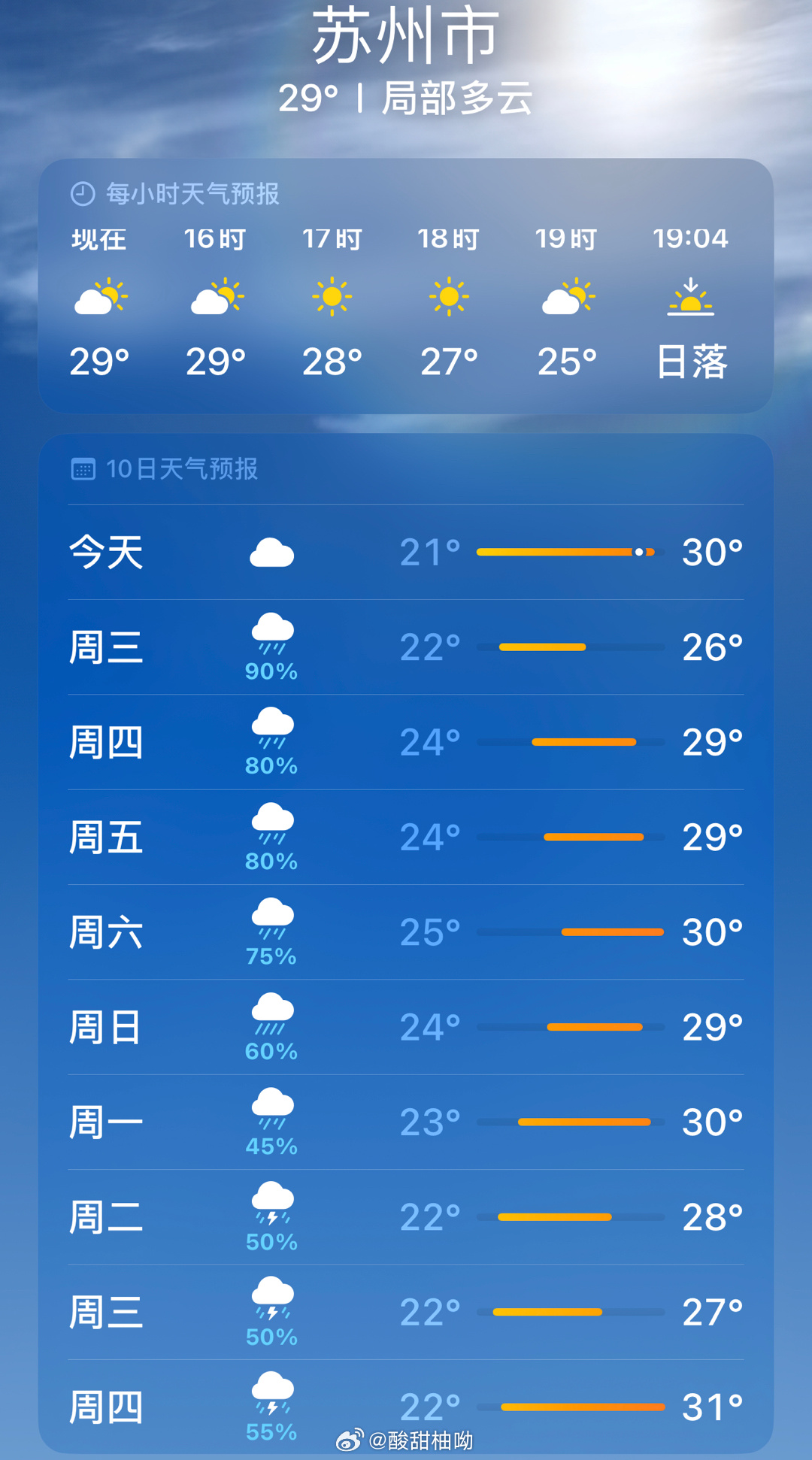Select the sunset icon at 19:04
The image size is (812, 1460).
tap(691, 298)
